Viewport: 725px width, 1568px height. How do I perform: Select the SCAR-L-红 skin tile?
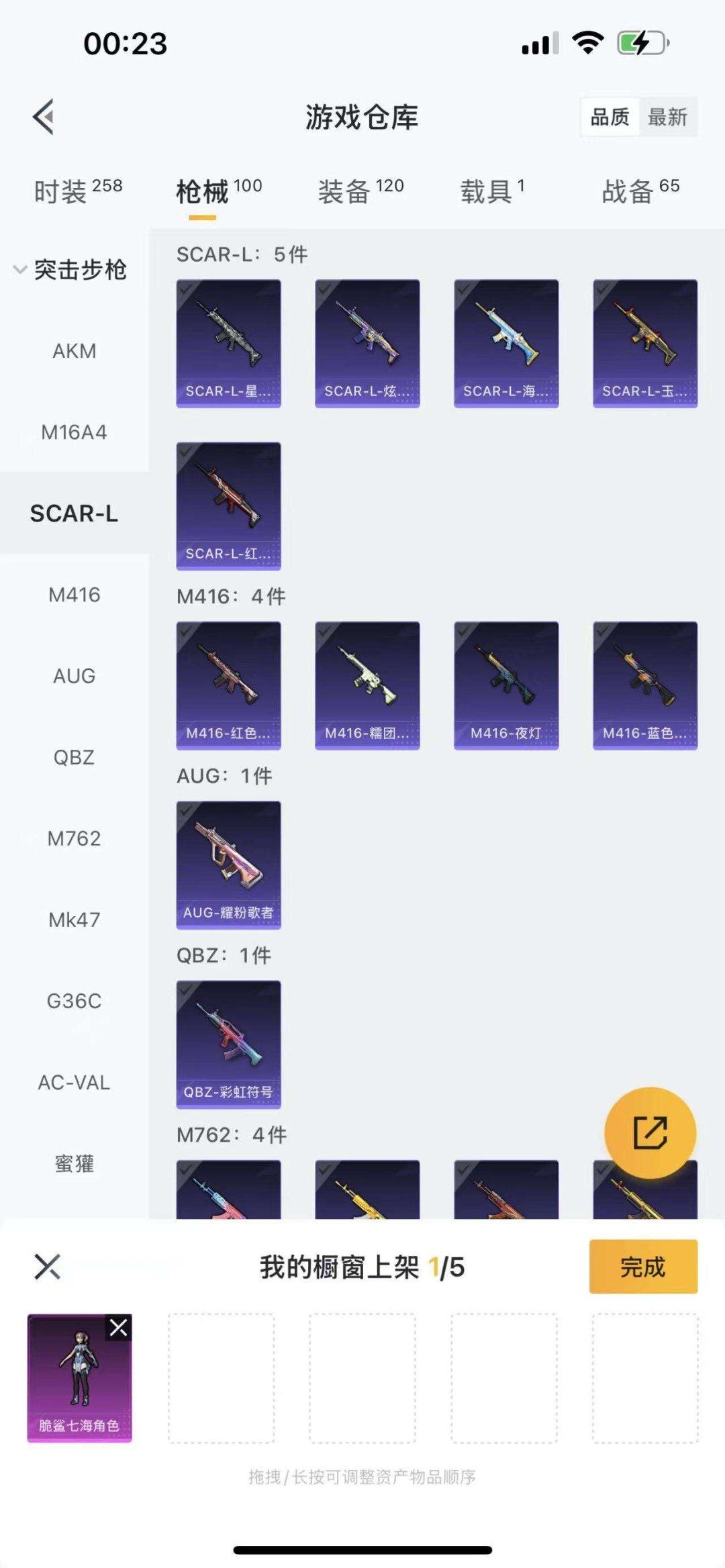coord(228,505)
